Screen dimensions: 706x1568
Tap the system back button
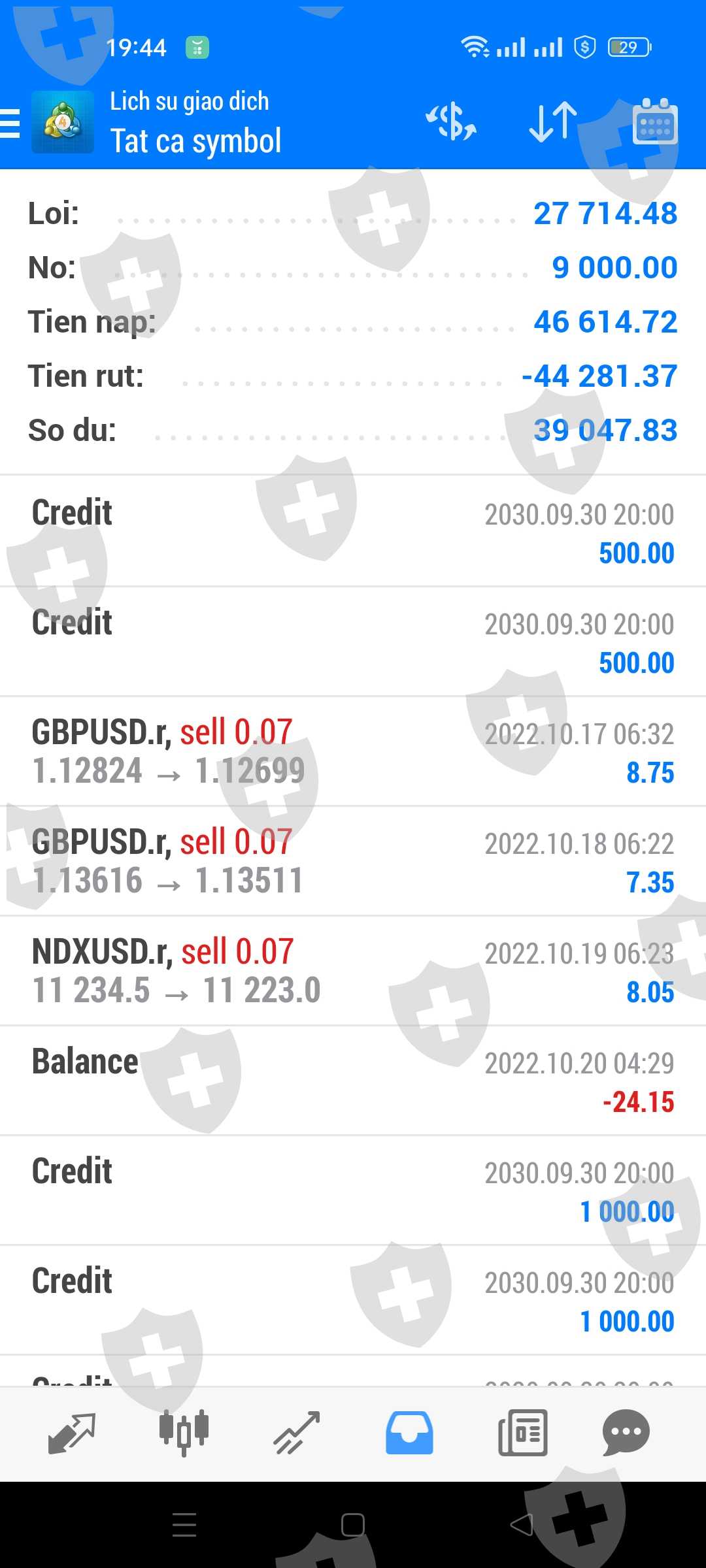(x=522, y=1526)
